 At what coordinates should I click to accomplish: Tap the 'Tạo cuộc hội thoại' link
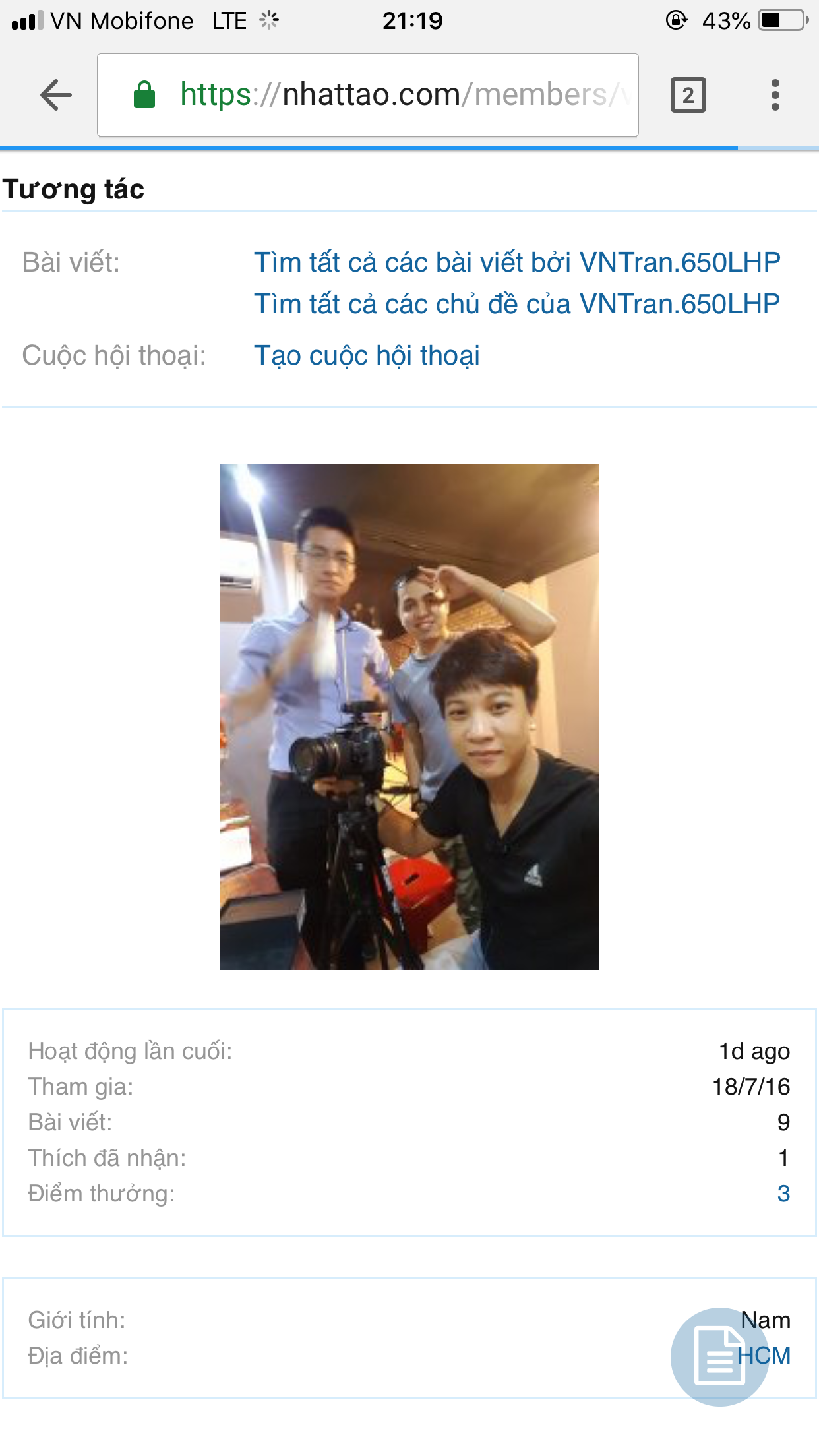(x=367, y=355)
